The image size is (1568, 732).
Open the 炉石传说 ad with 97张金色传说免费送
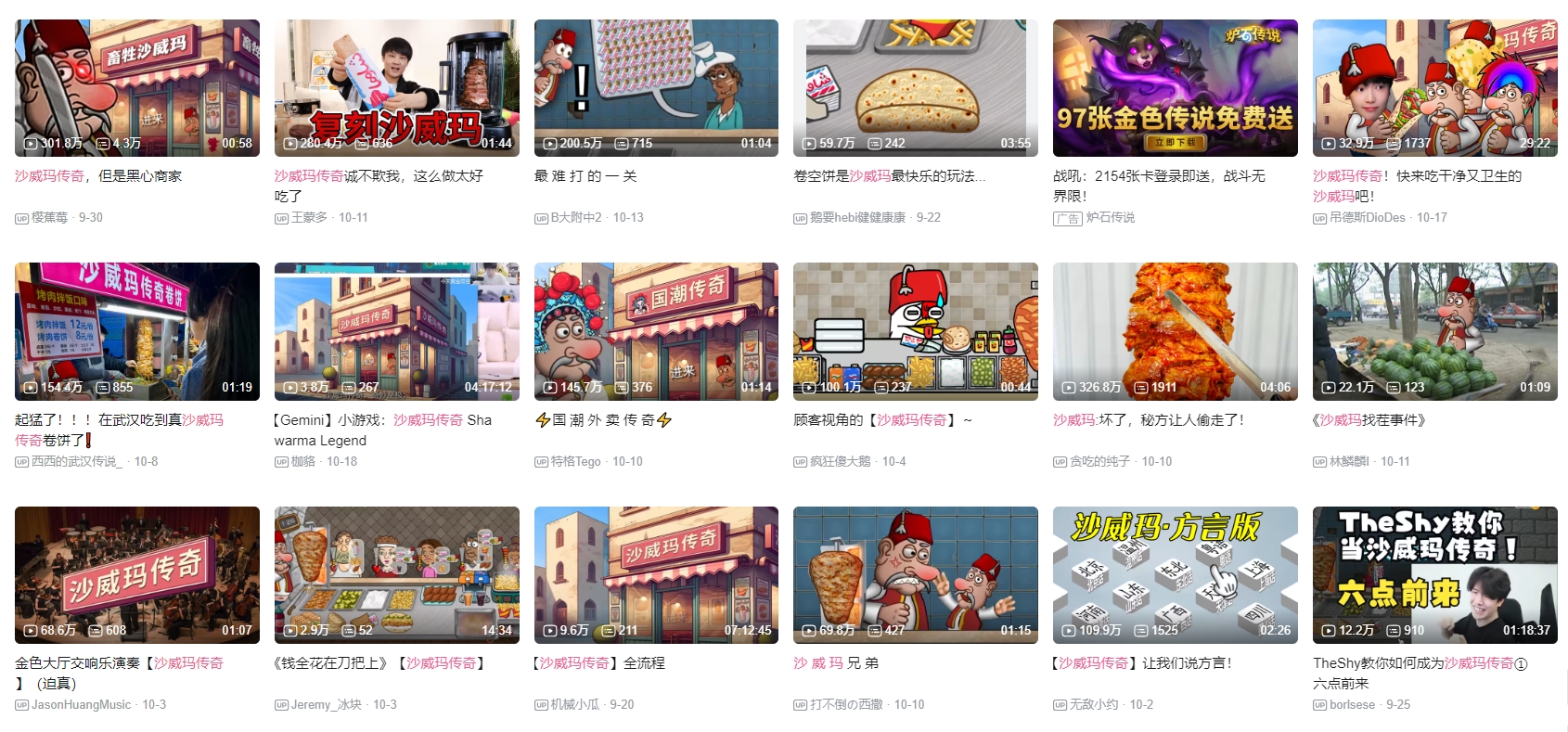(1175, 88)
